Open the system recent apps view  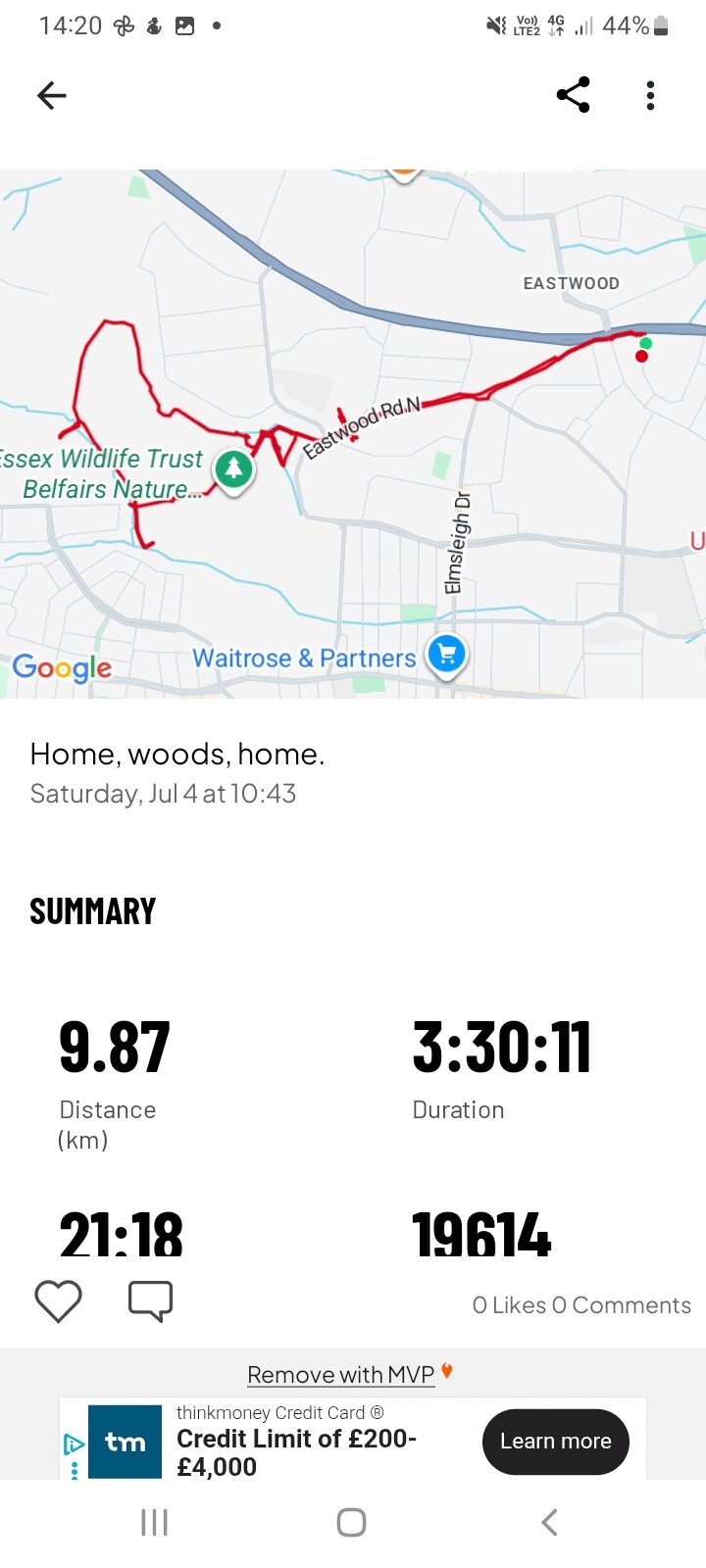tap(155, 1522)
